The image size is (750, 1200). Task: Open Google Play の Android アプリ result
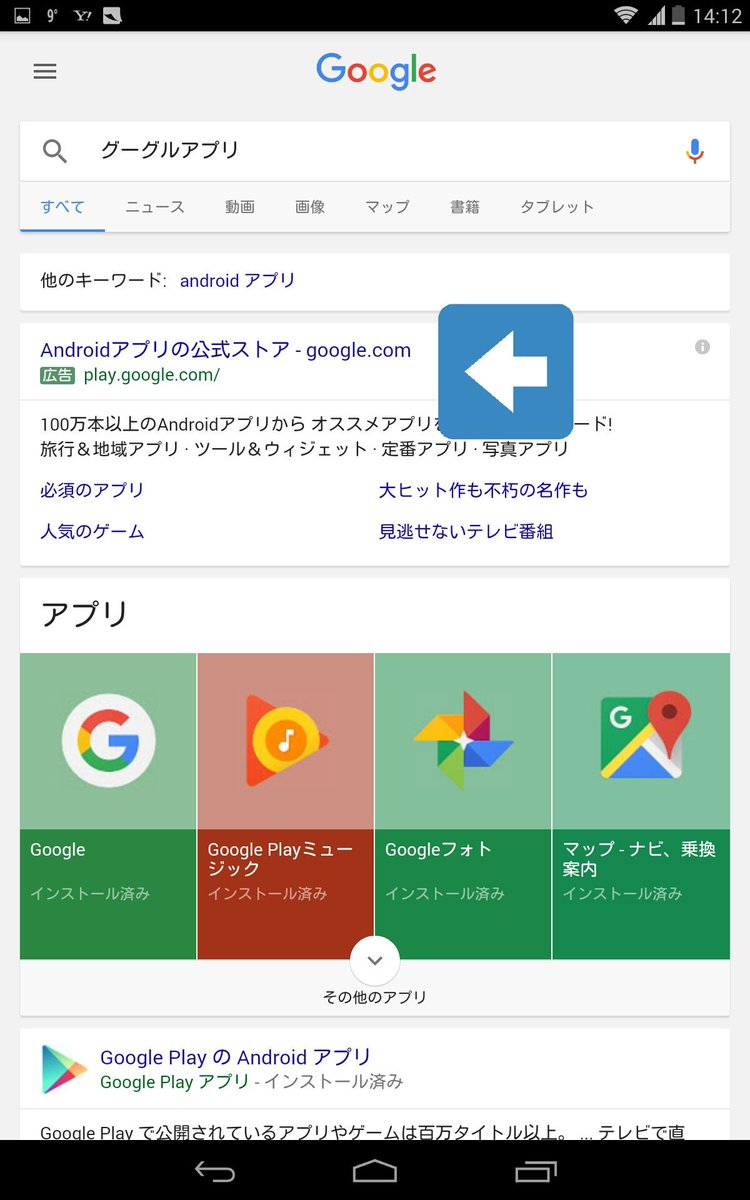[236, 1057]
